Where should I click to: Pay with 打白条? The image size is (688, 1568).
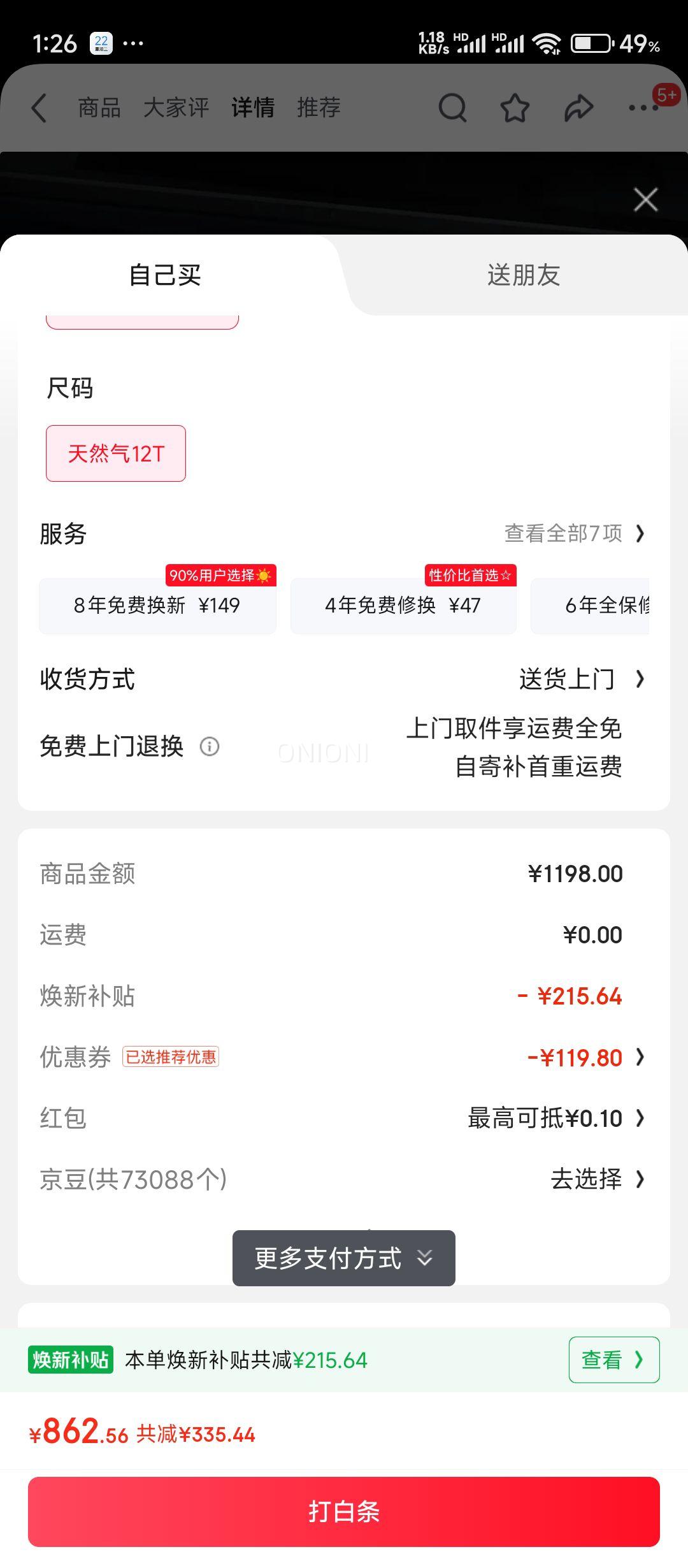click(343, 1511)
